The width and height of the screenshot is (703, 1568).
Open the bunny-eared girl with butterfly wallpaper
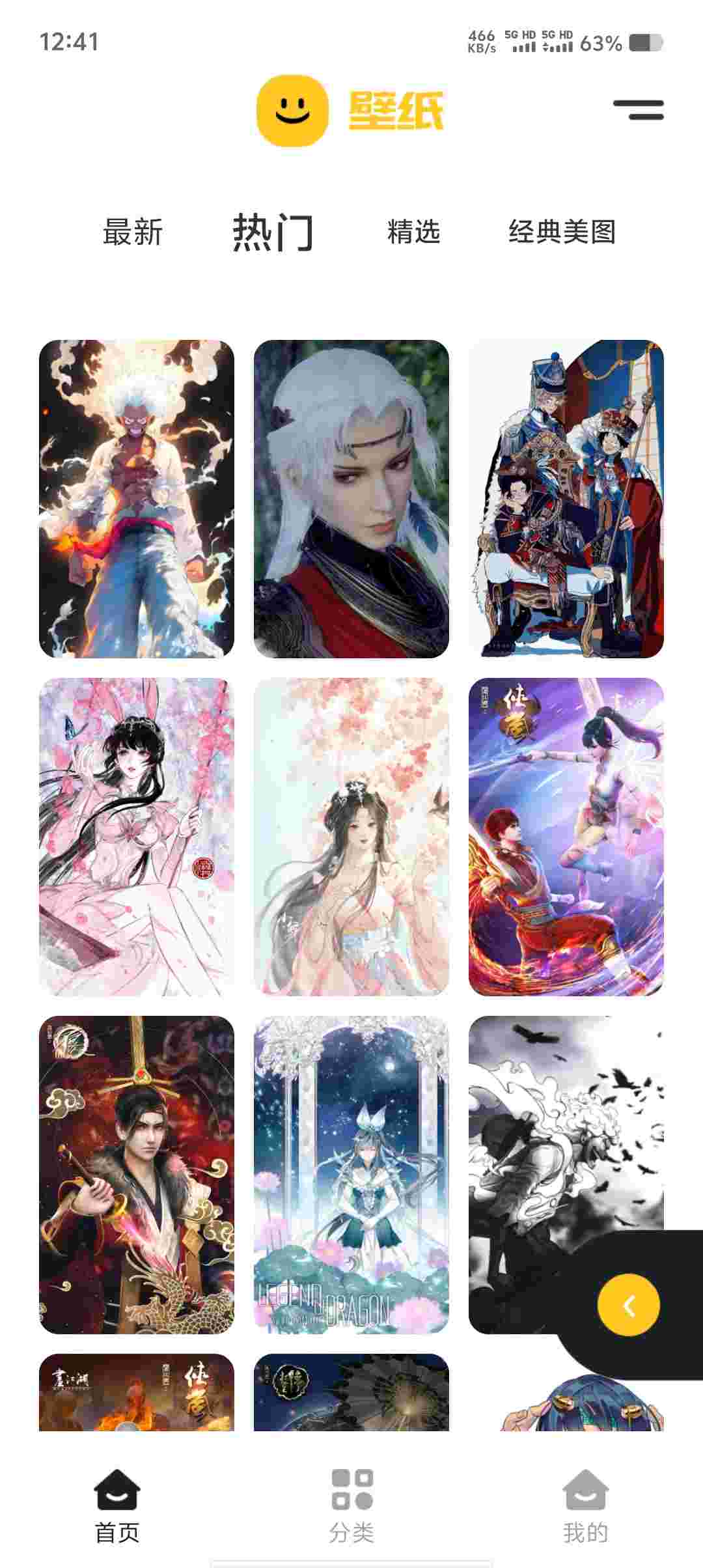137,837
